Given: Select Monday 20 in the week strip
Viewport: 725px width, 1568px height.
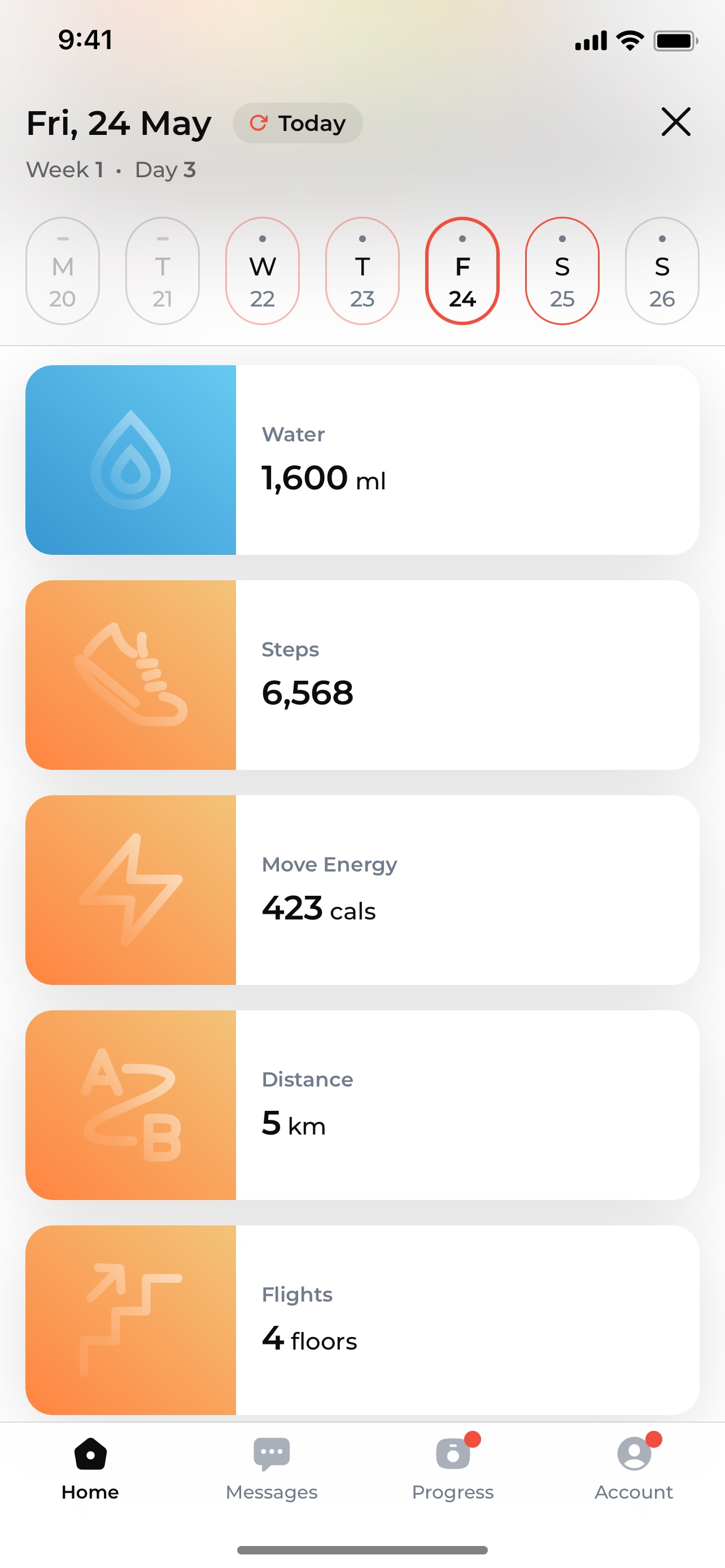Looking at the screenshot, I should pyautogui.click(x=63, y=271).
